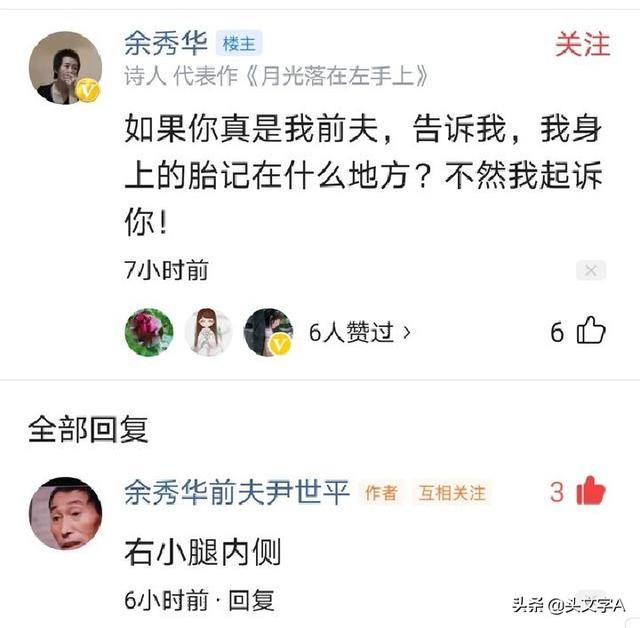
Task: Open username 余秀华前夫尹世平
Action: coord(237,491)
